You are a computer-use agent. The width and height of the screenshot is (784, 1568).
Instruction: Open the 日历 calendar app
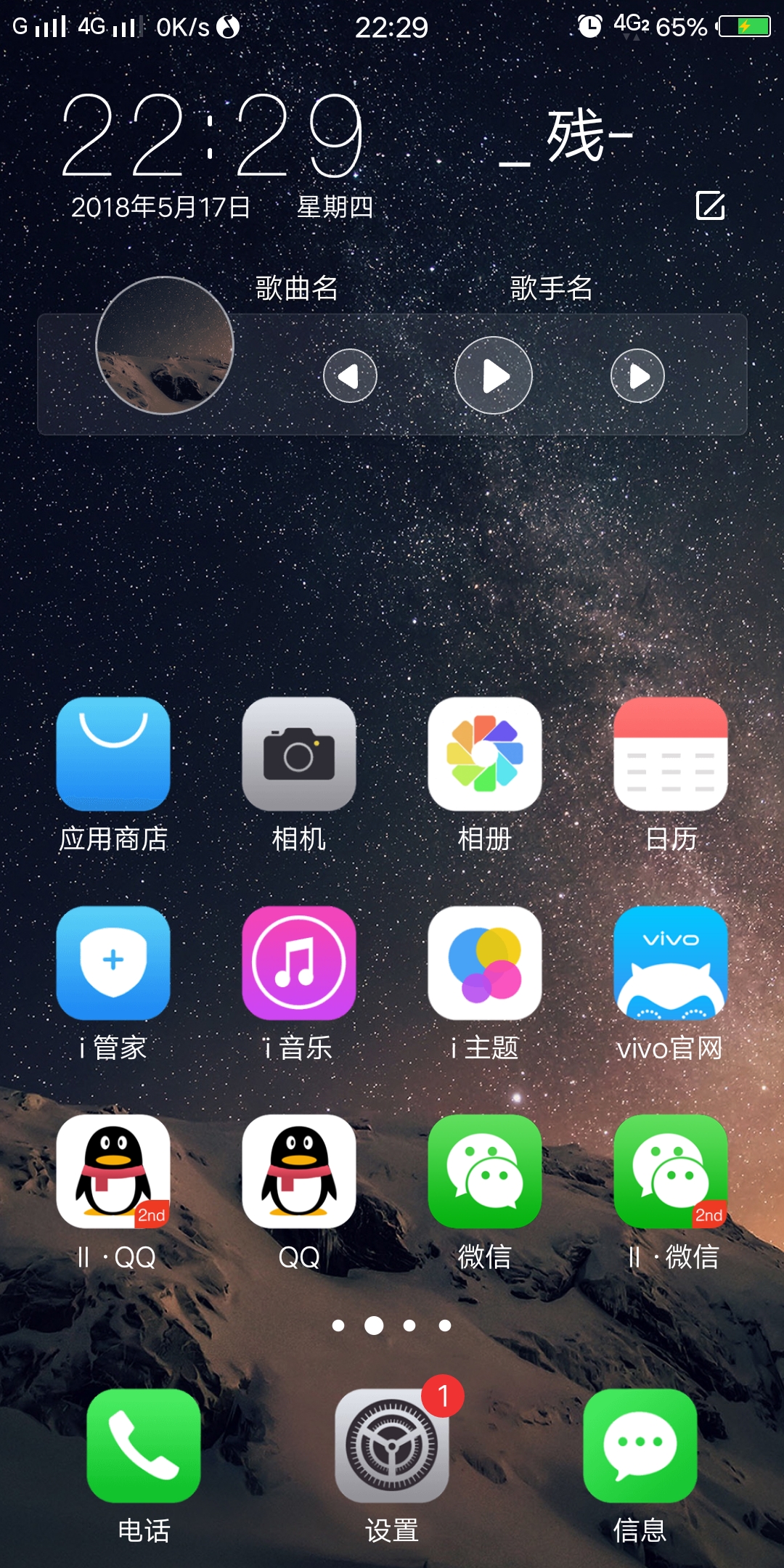(x=671, y=754)
